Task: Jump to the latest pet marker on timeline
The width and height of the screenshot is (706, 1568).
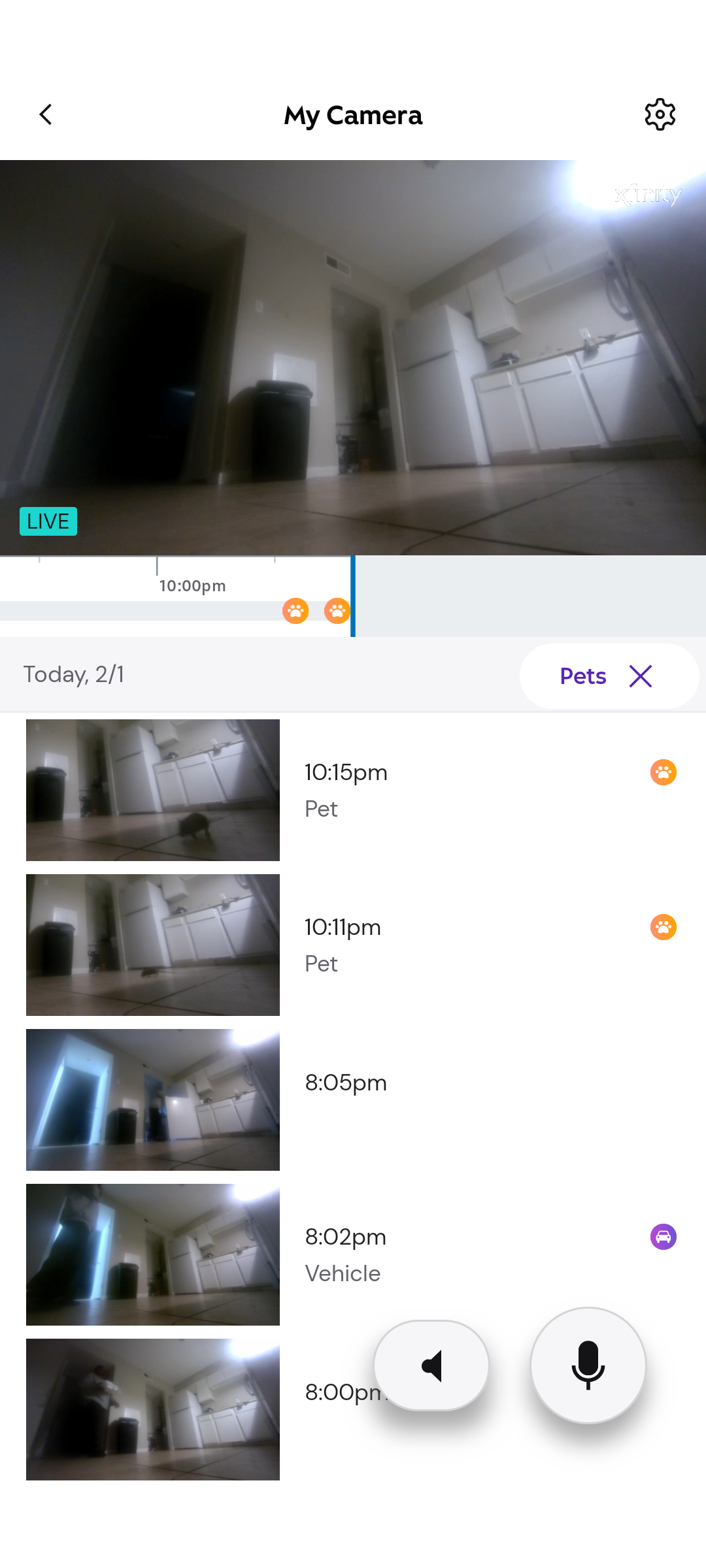Action: tap(337, 611)
